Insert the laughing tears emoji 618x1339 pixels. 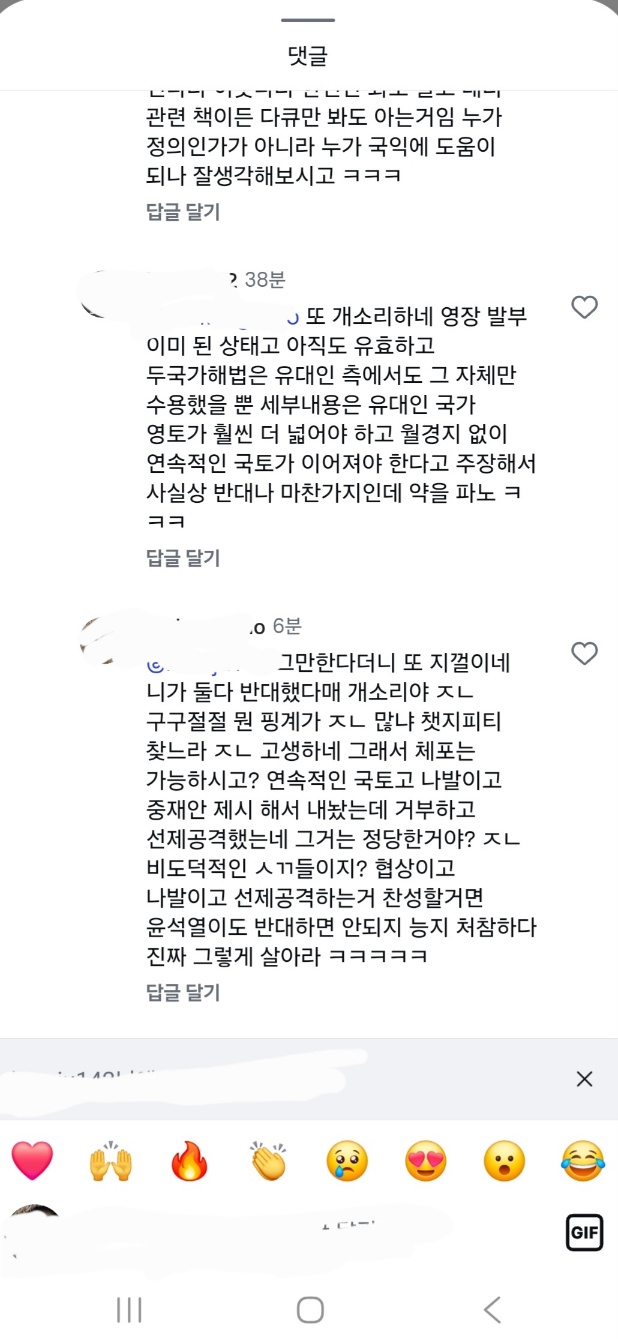(x=584, y=1160)
